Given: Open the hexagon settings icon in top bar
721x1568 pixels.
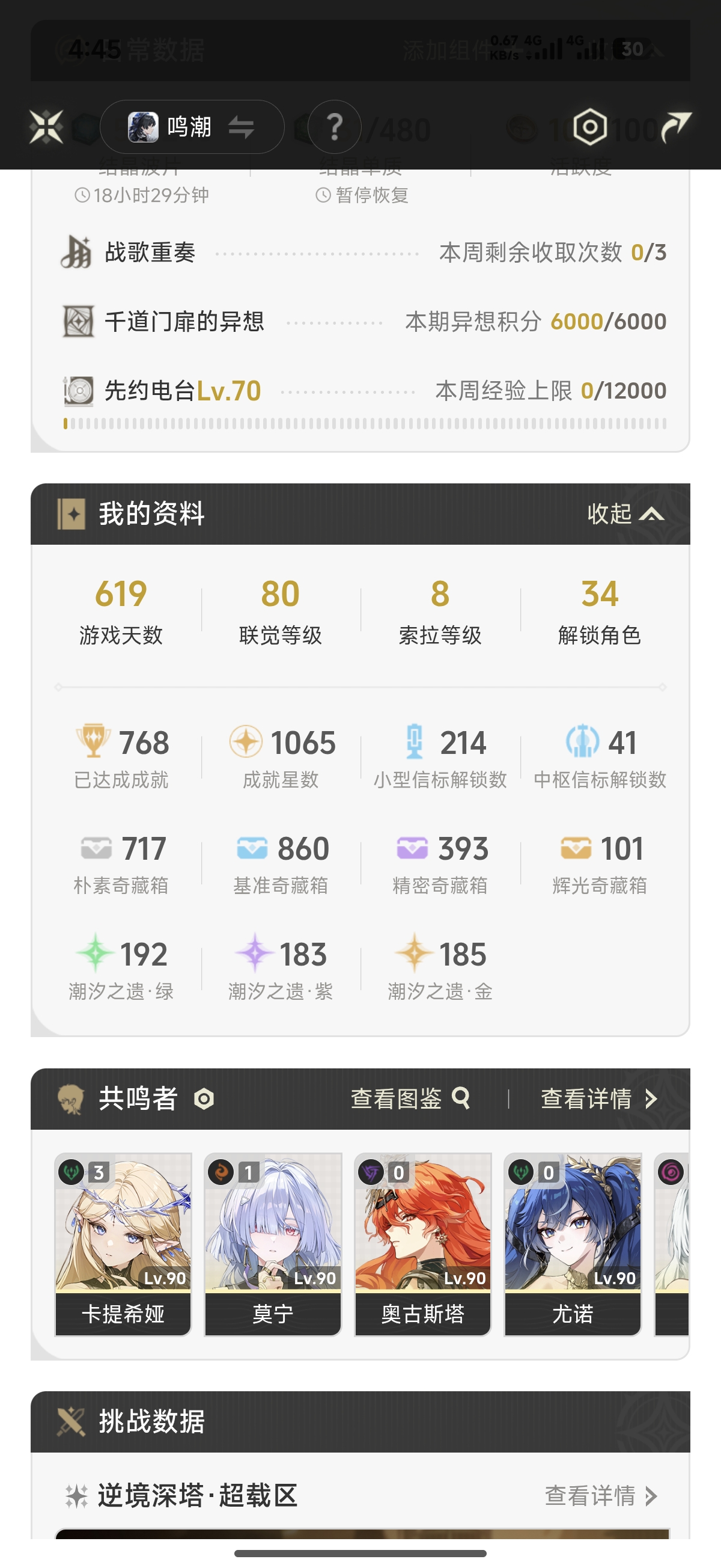Looking at the screenshot, I should click(589, 127).
